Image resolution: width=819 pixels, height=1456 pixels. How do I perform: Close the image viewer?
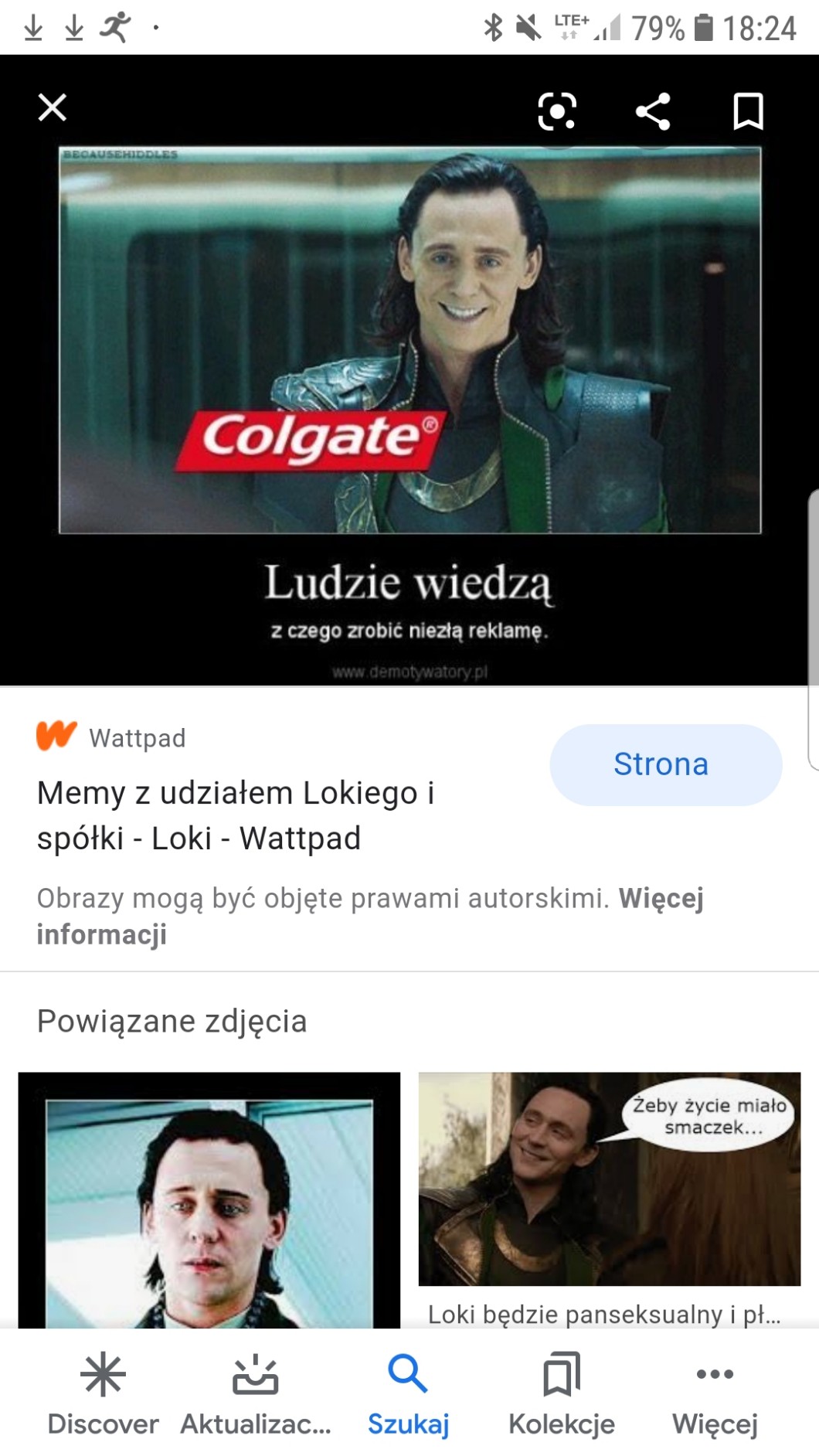tap(53, 108)
